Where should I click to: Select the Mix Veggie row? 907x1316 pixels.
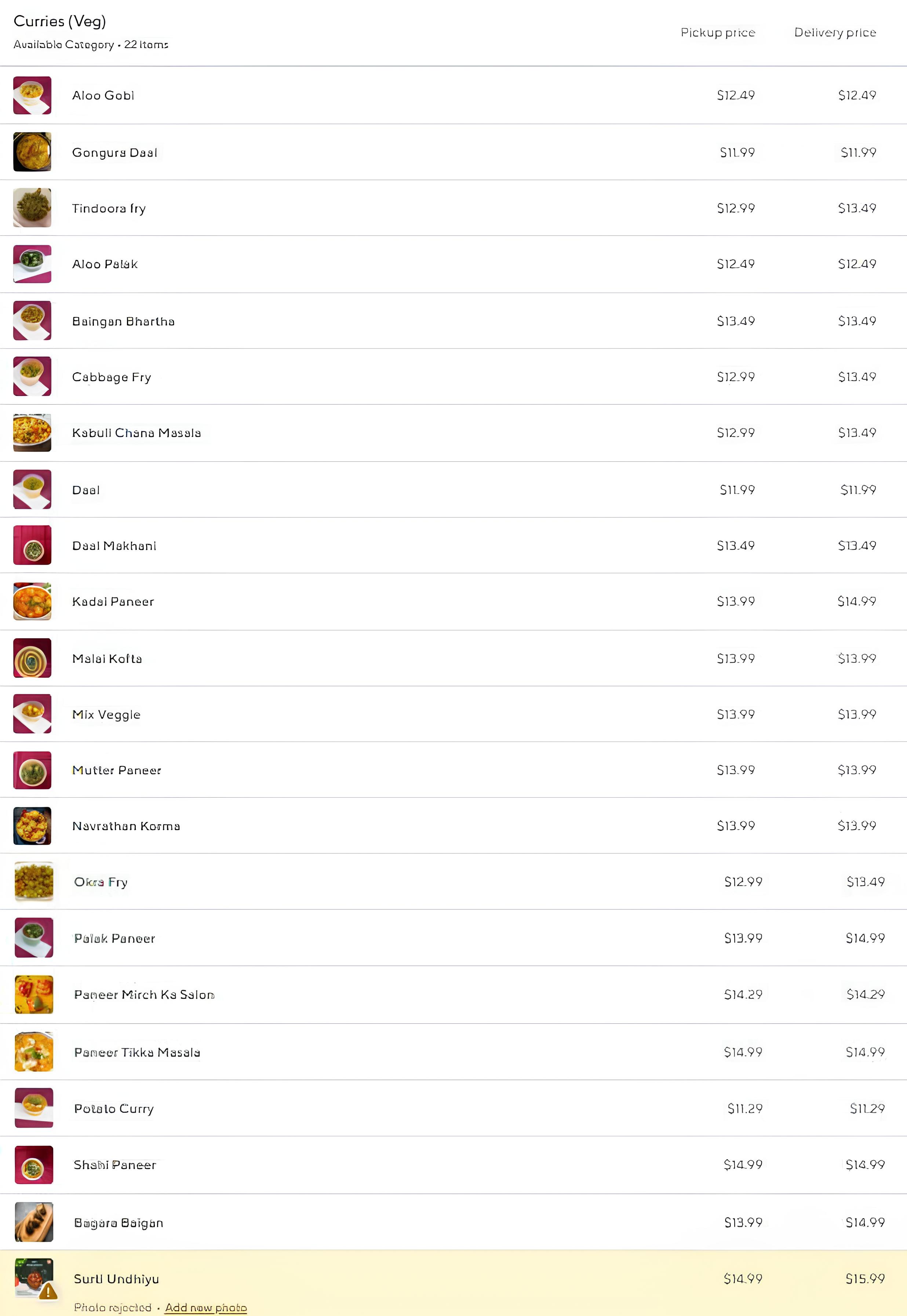point(106,714)
